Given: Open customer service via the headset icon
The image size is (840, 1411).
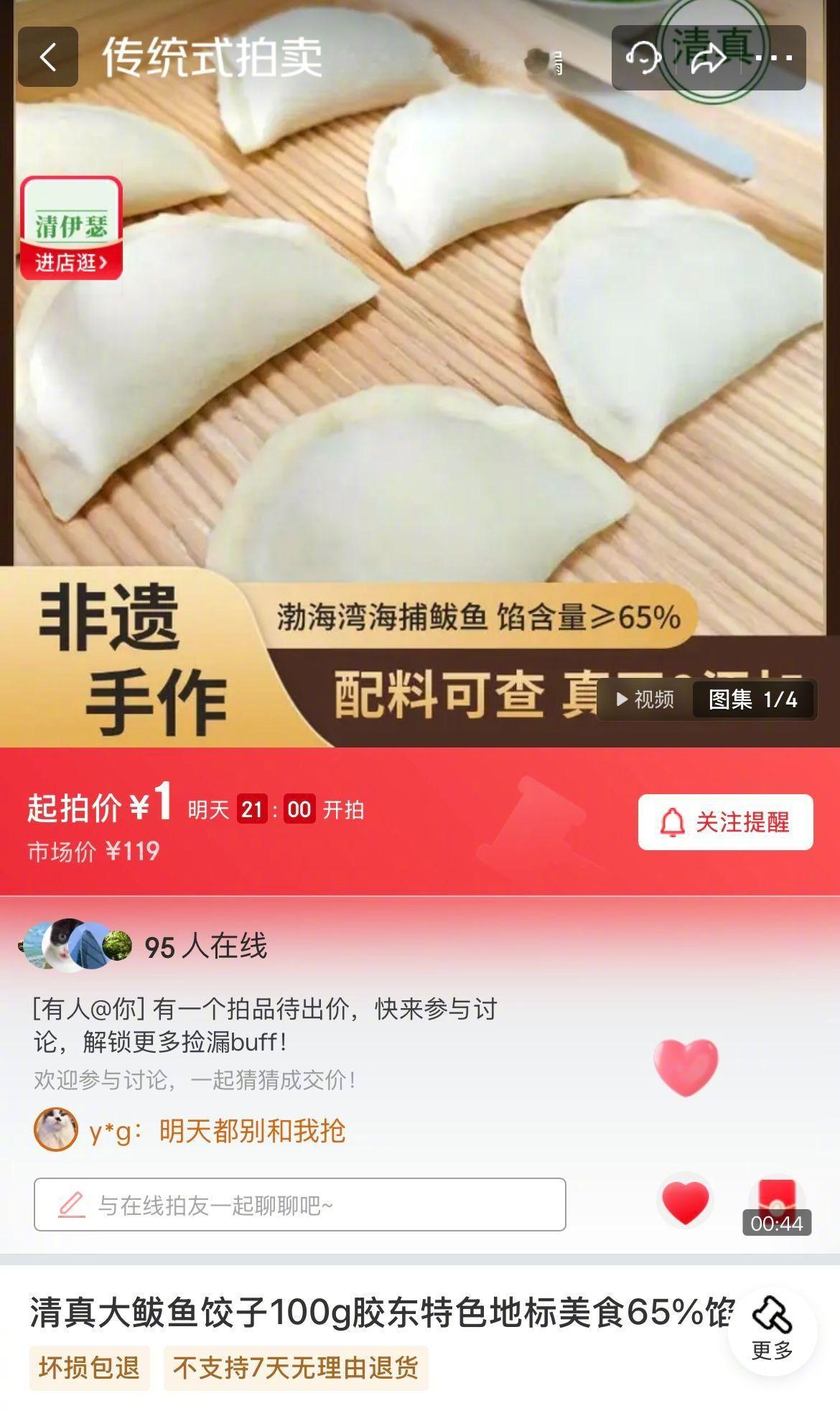Looking at the screenshot, I should (643, 57).
